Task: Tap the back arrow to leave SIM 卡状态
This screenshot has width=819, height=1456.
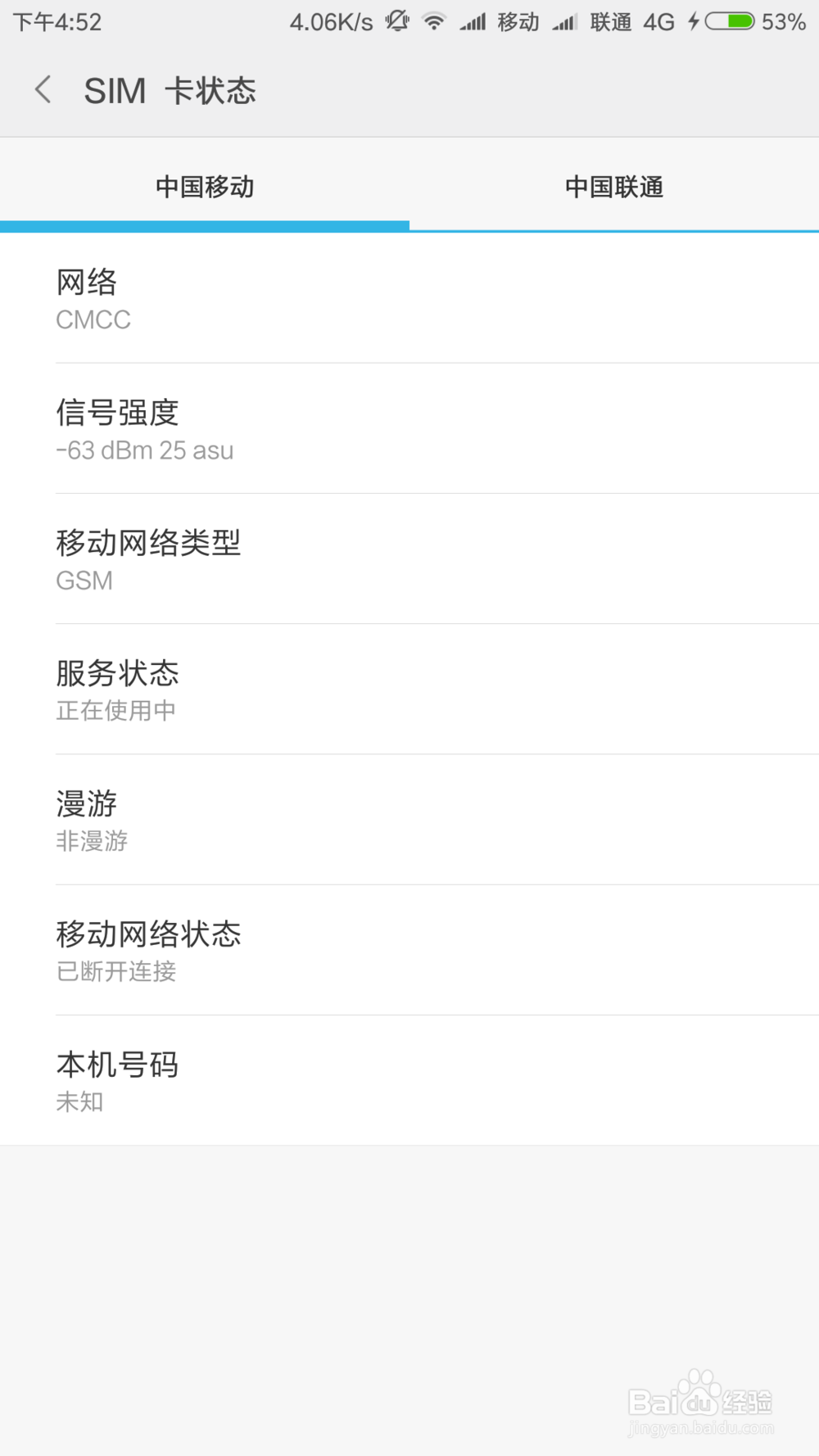Action: (x=43, y=89)
